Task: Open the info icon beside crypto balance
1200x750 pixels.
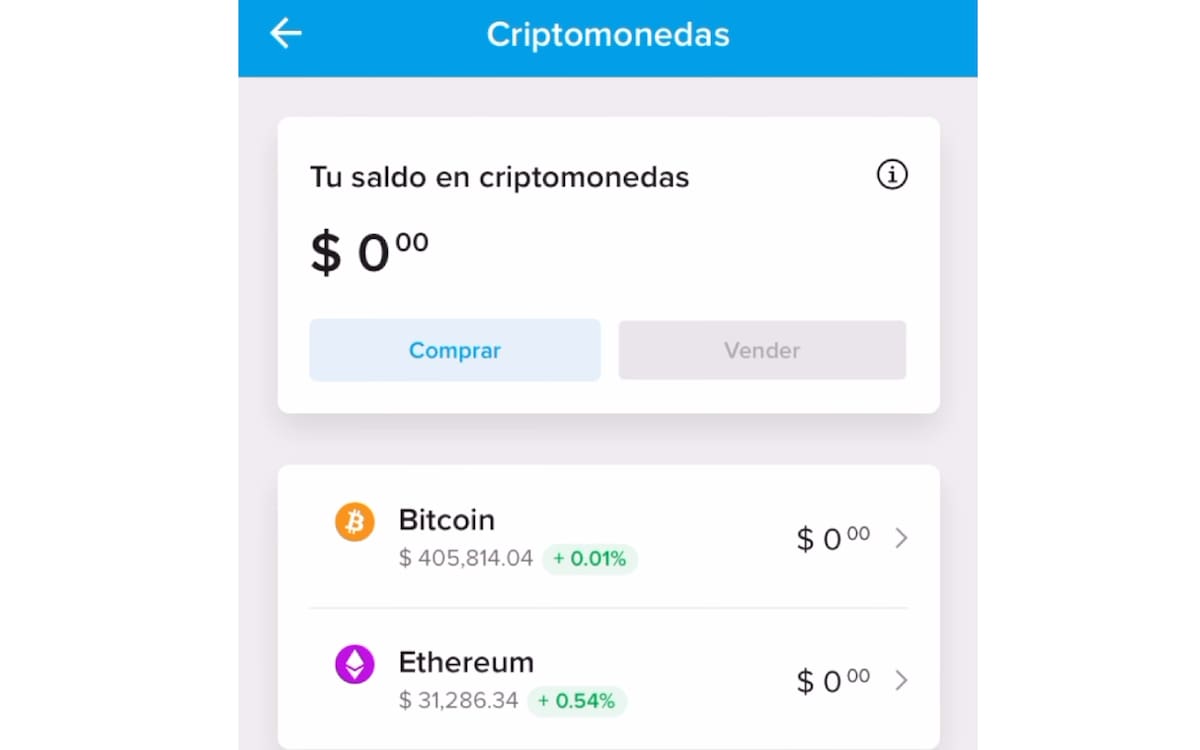Action: pos(892,175)
